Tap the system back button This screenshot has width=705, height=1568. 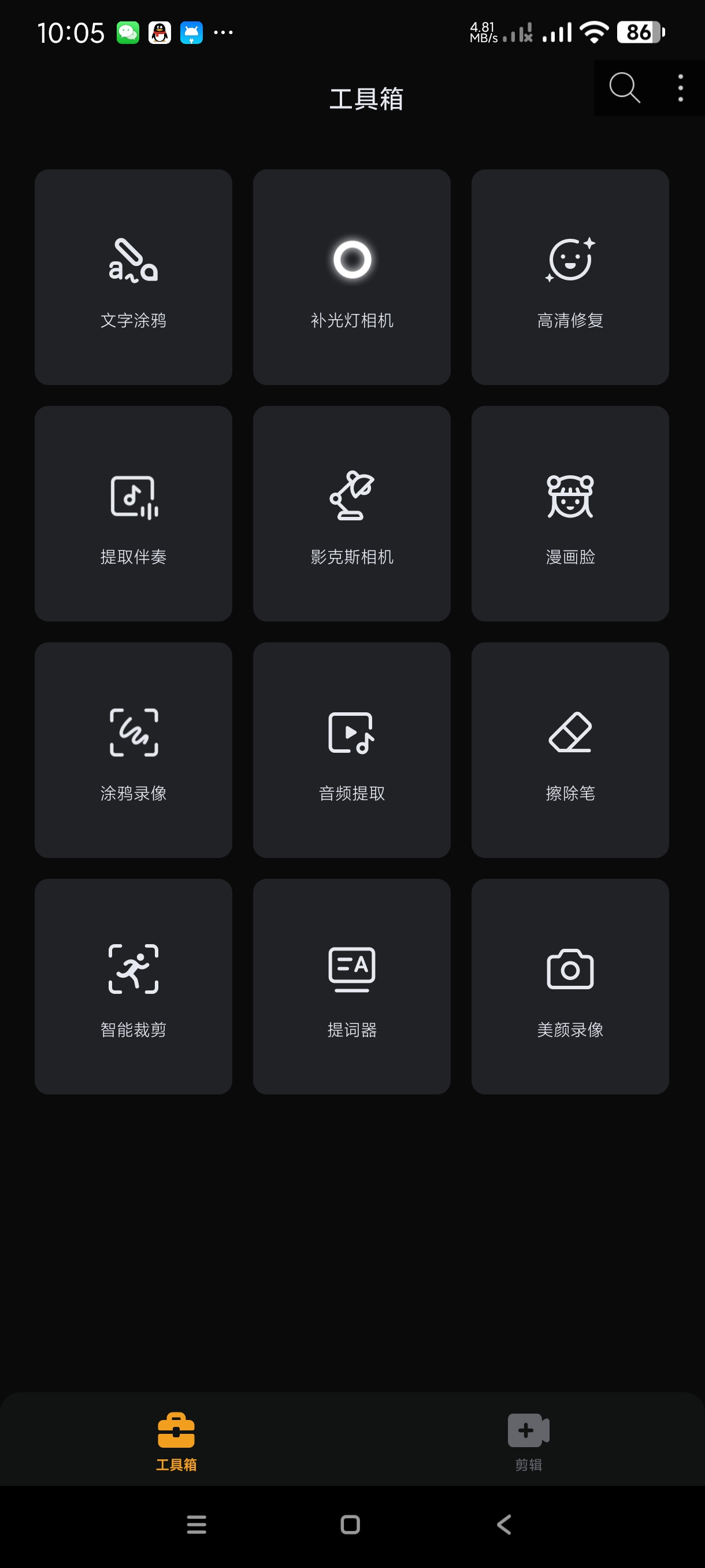tap(504, 1524)
